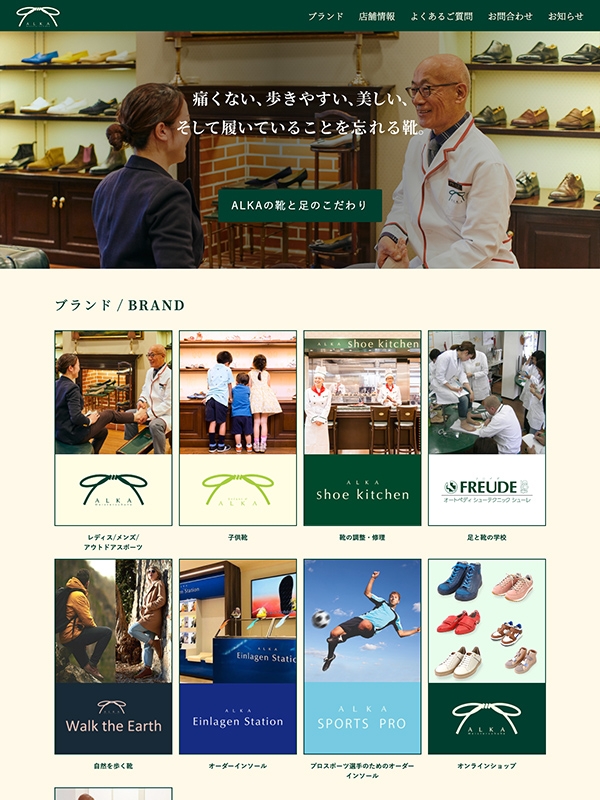The image size is (600, 800).
Task: Open the レディス/メンズ/アウトドアスポーツ brand card
Action: coord(113,428)
